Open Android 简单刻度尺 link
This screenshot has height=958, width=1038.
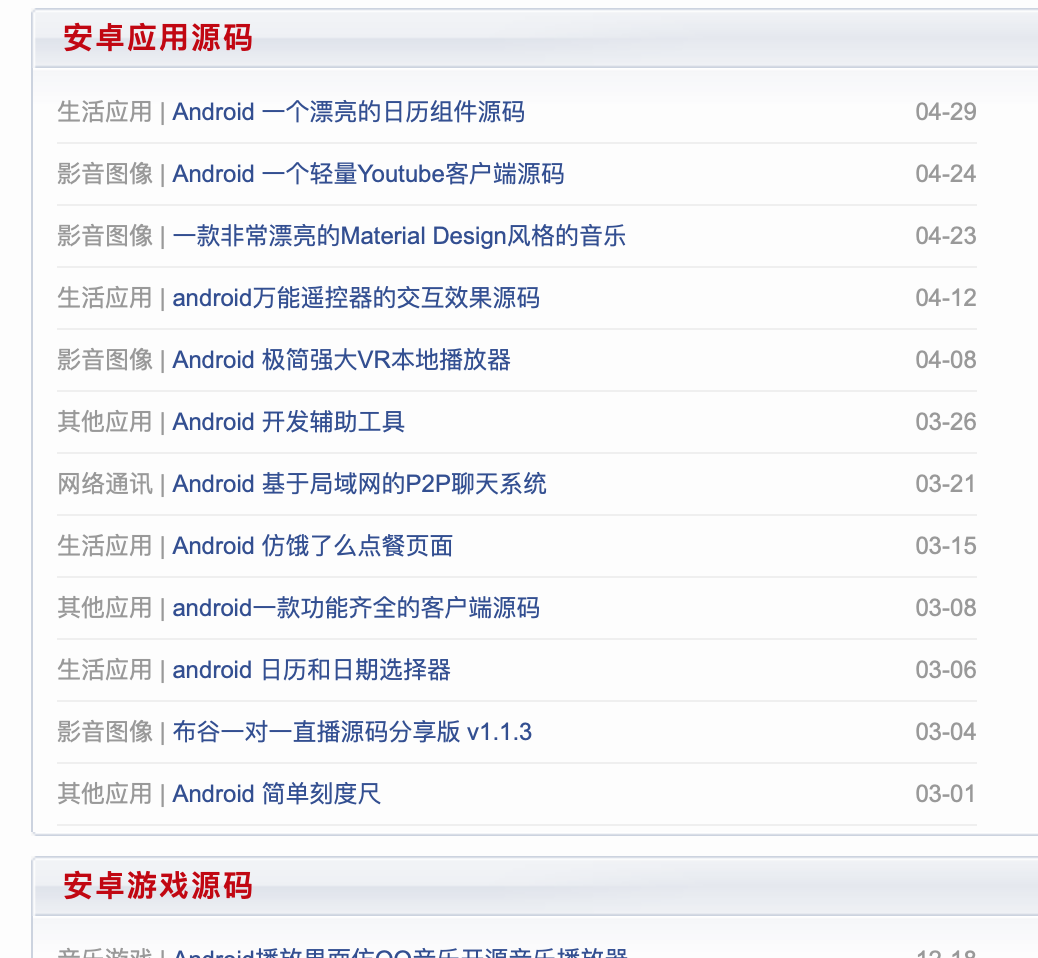(276, 794)
